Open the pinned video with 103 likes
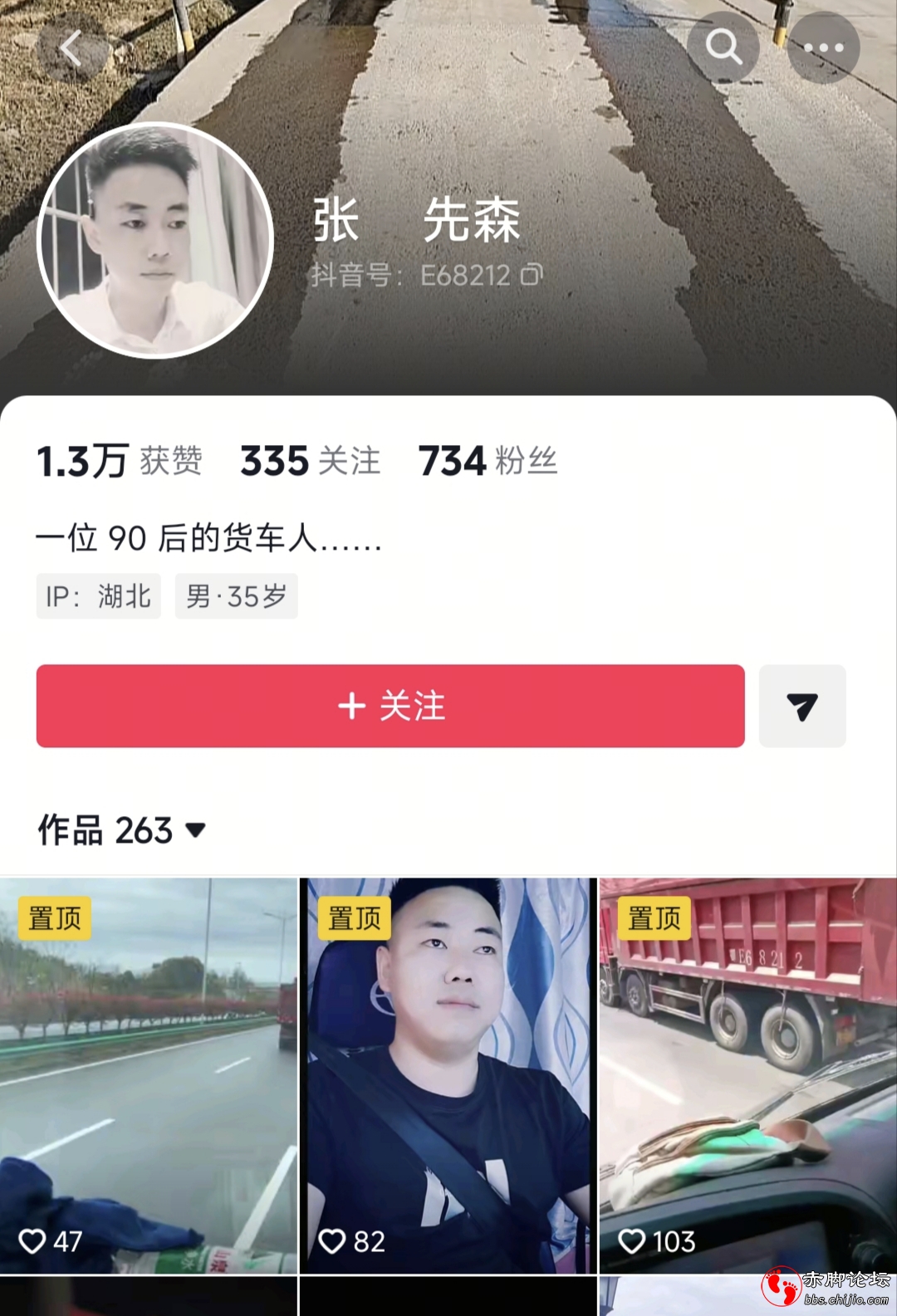Viewport: 897px width, 1316px height. tap(748, 1075)
